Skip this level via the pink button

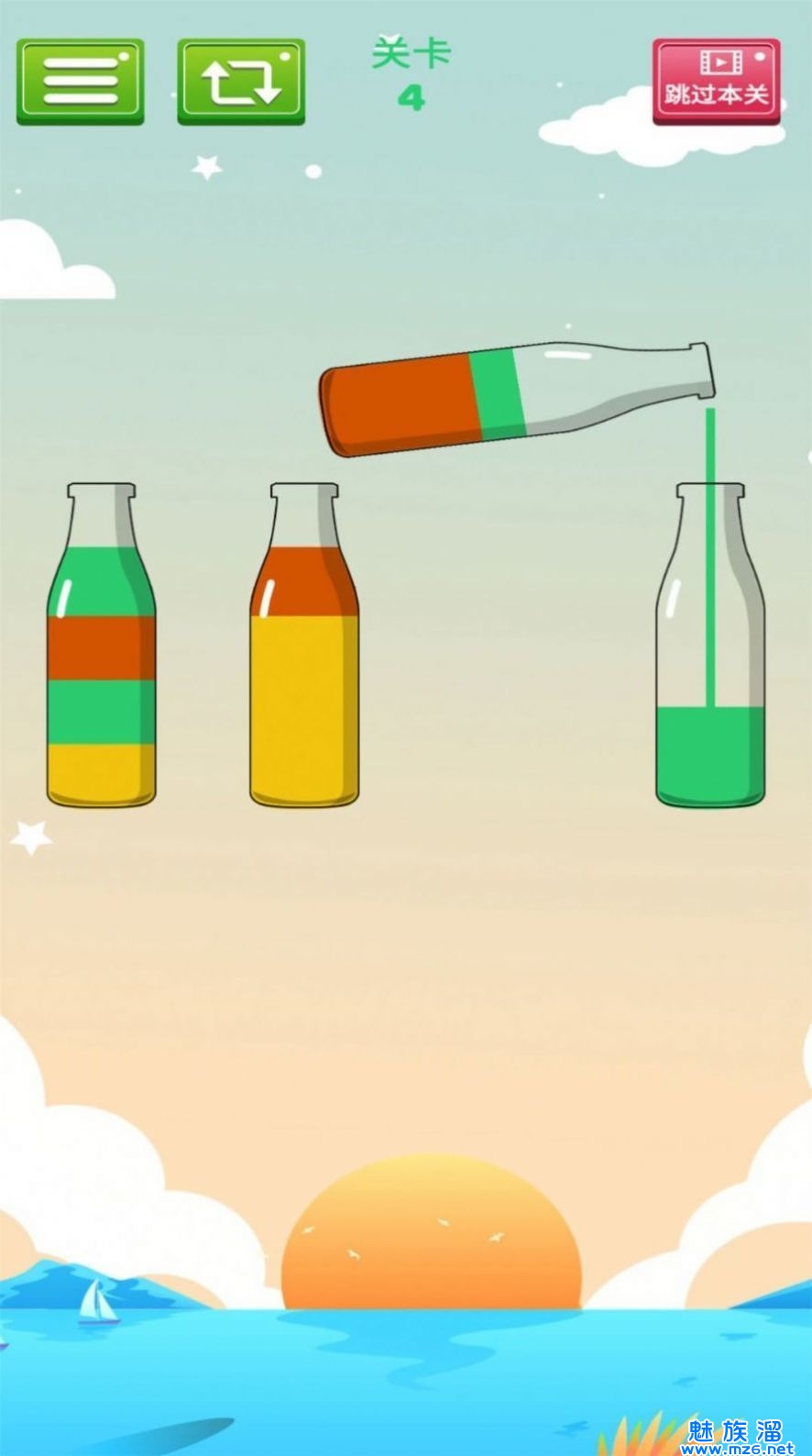pos(716,81)
